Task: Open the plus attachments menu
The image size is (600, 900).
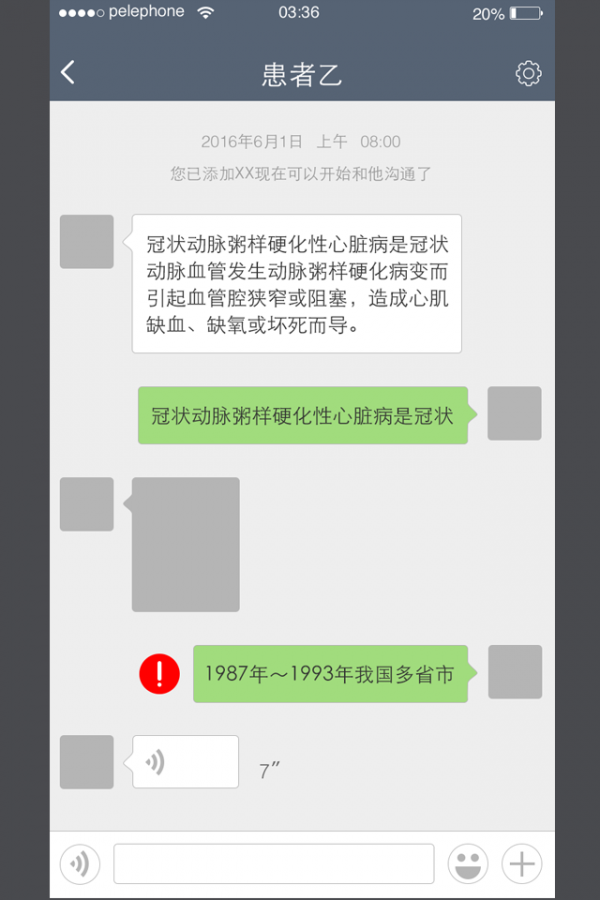Action: pos(521,863)
